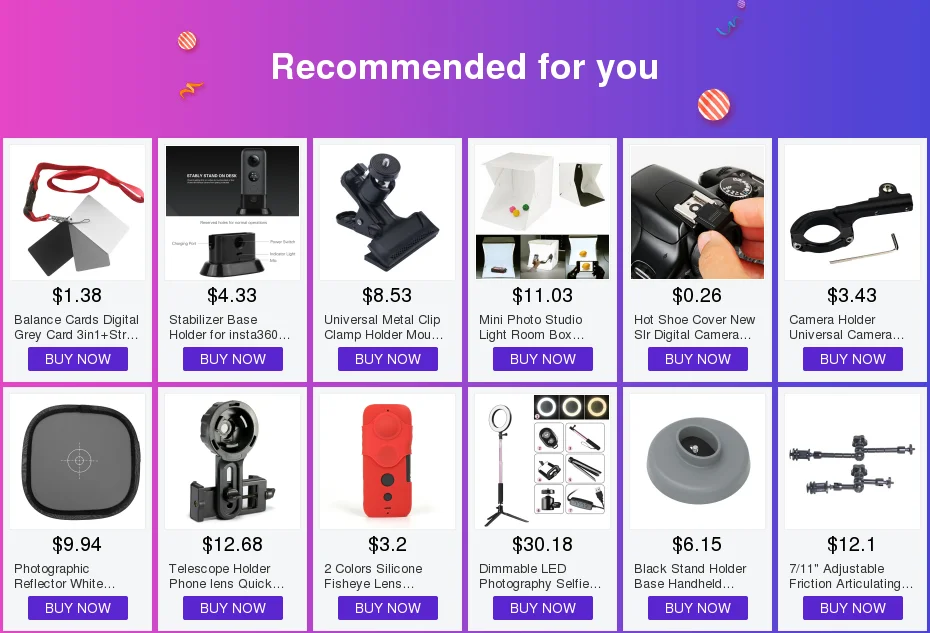Buy the Black Stand Holder Base Handheld
The height and width of the screenshot is (633, 930).
697,608
